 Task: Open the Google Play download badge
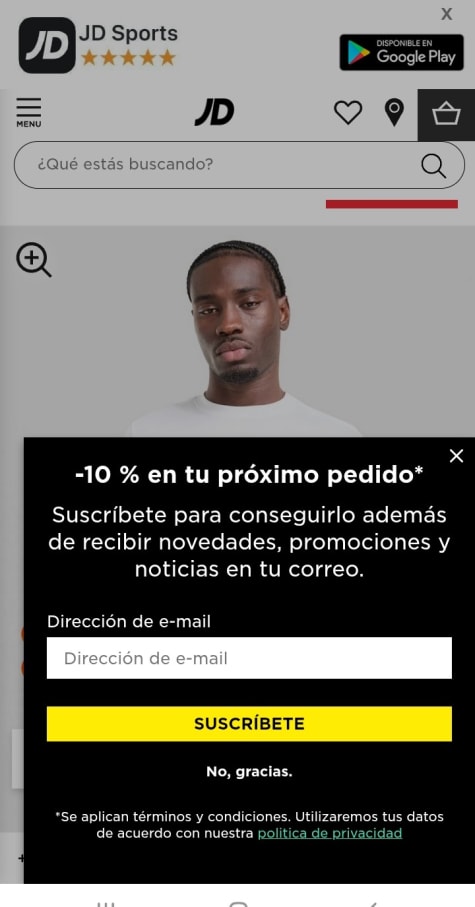402,53
